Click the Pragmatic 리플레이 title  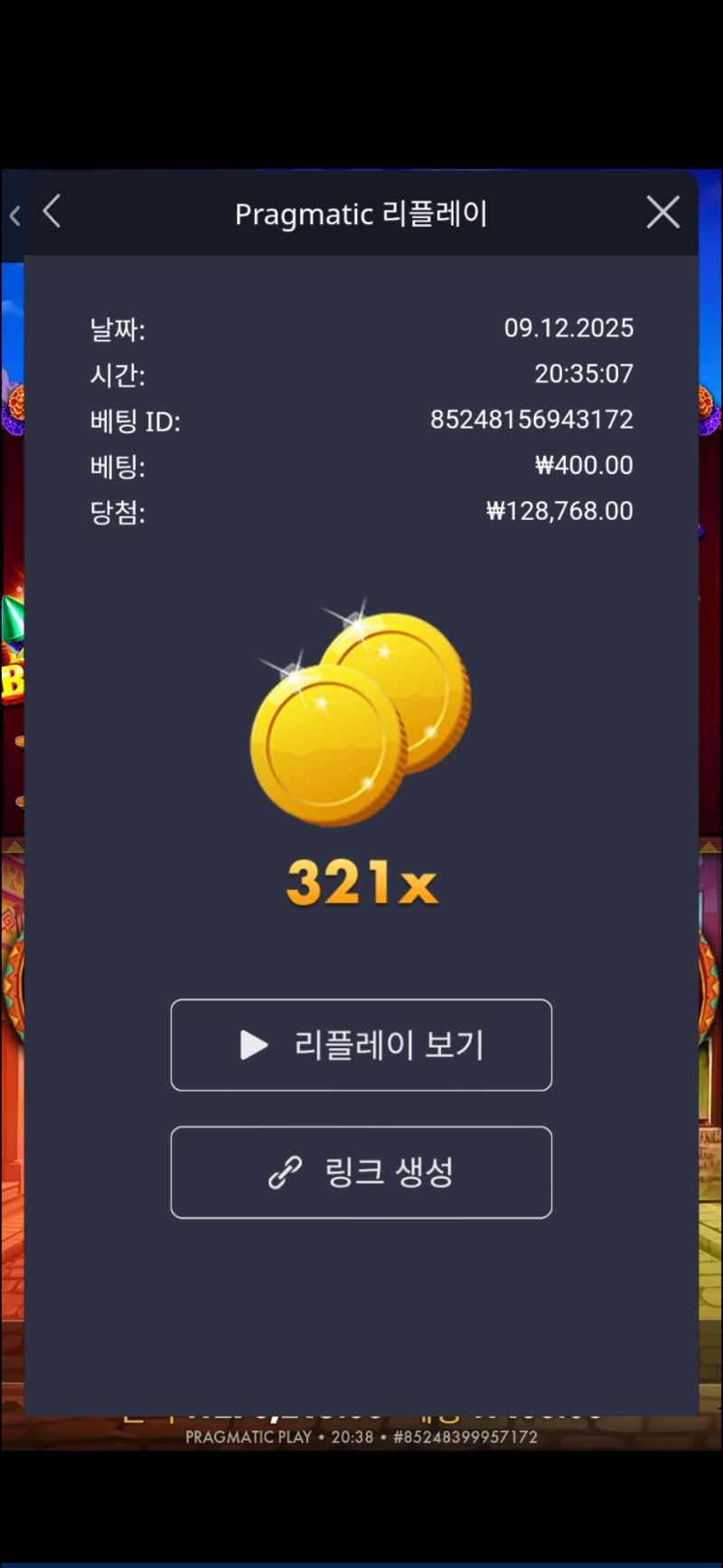(361, 213)
